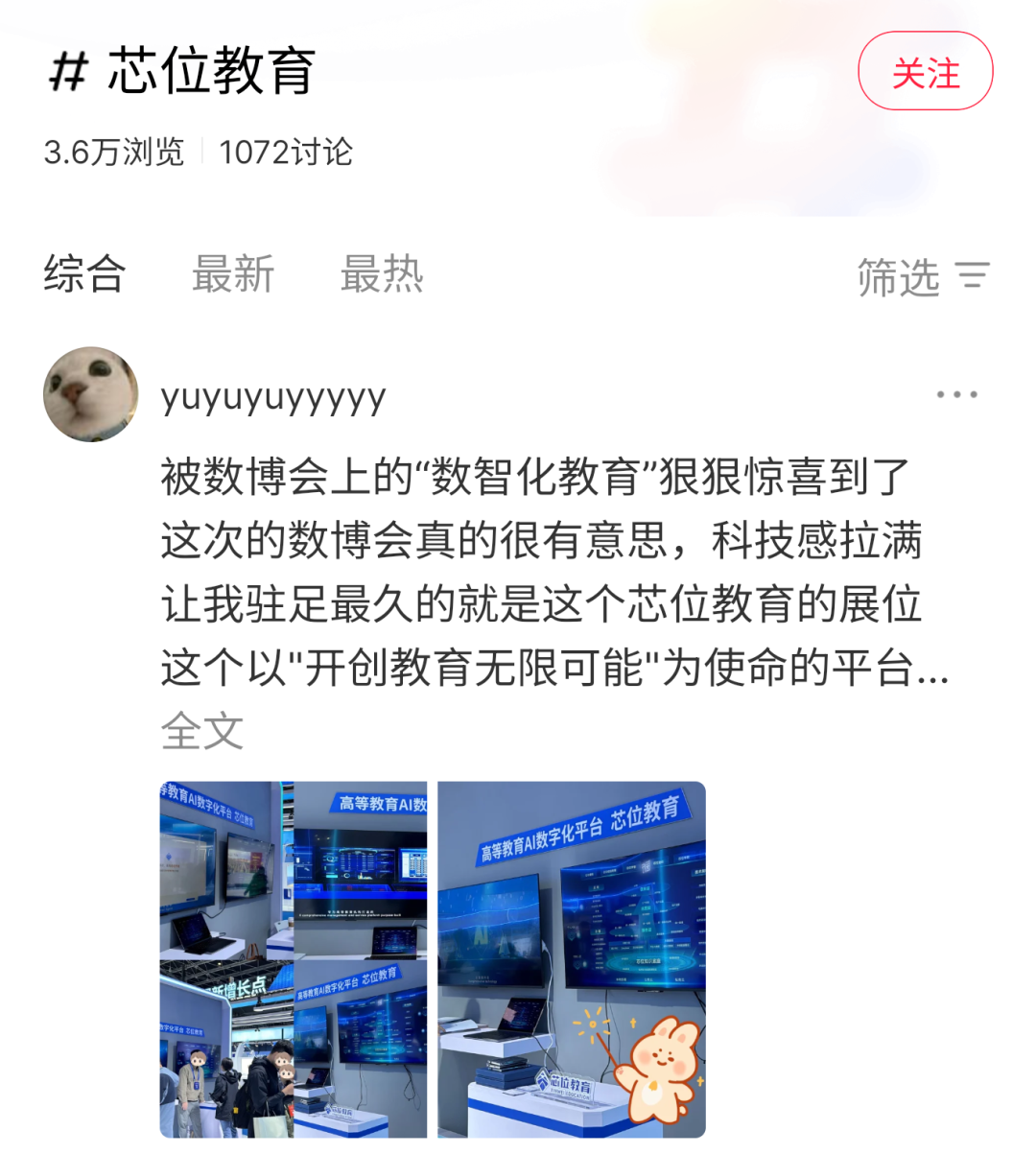The height and width of the screenshot is (1154, 1036).
Task: Open yuyuyuyyyyy's profile via the cat avatar
Action: tap(91, 394)
